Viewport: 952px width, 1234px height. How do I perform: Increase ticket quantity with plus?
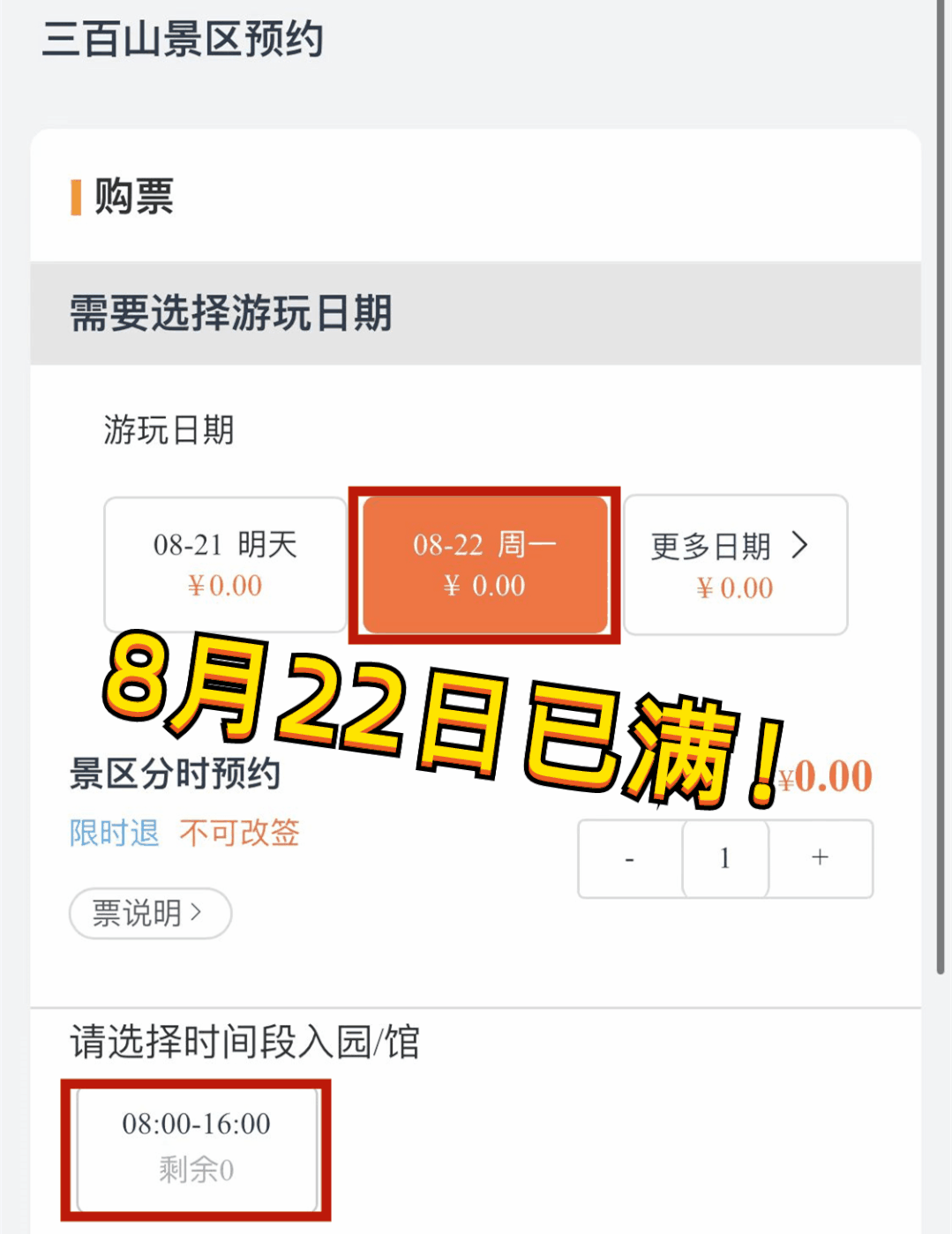[821, 858]
